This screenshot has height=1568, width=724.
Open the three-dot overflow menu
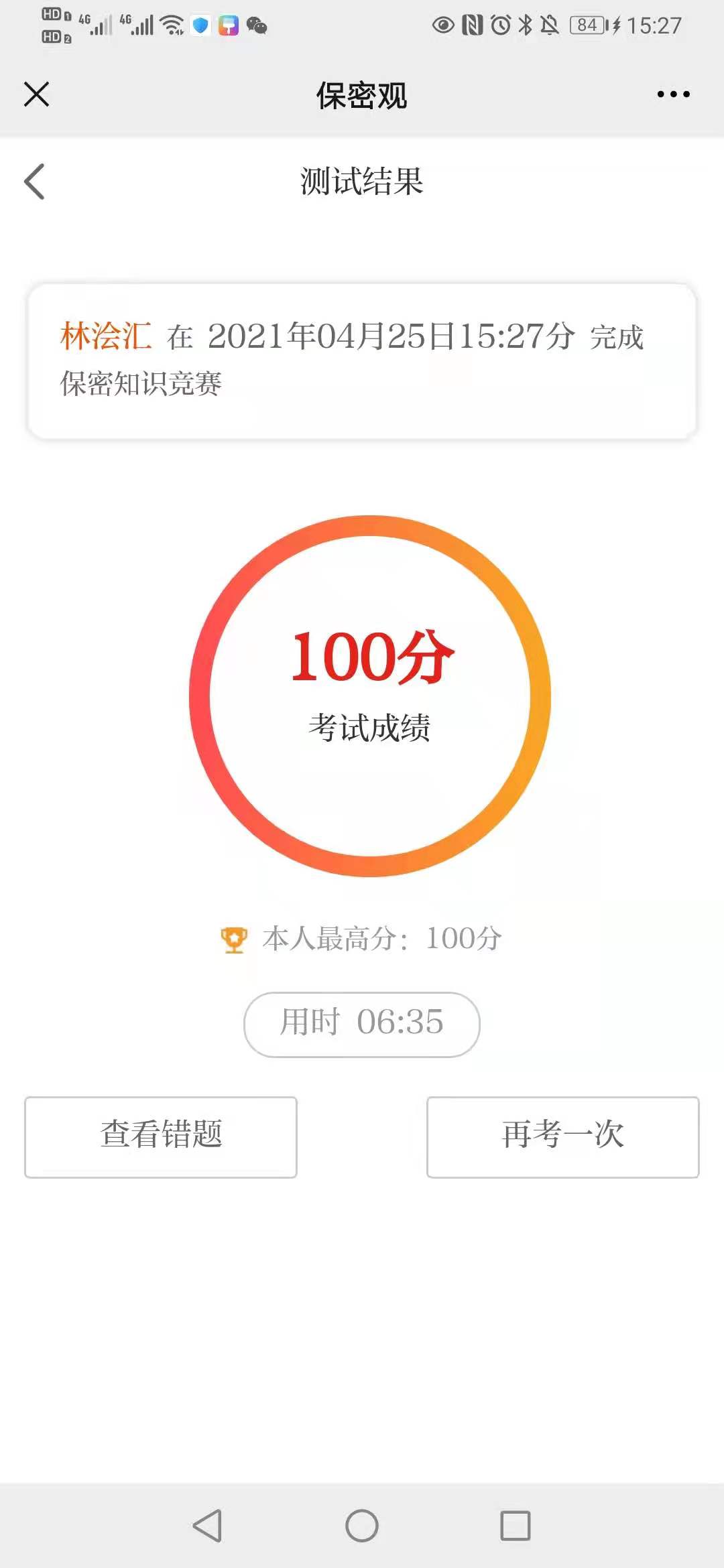pos(673,94)
